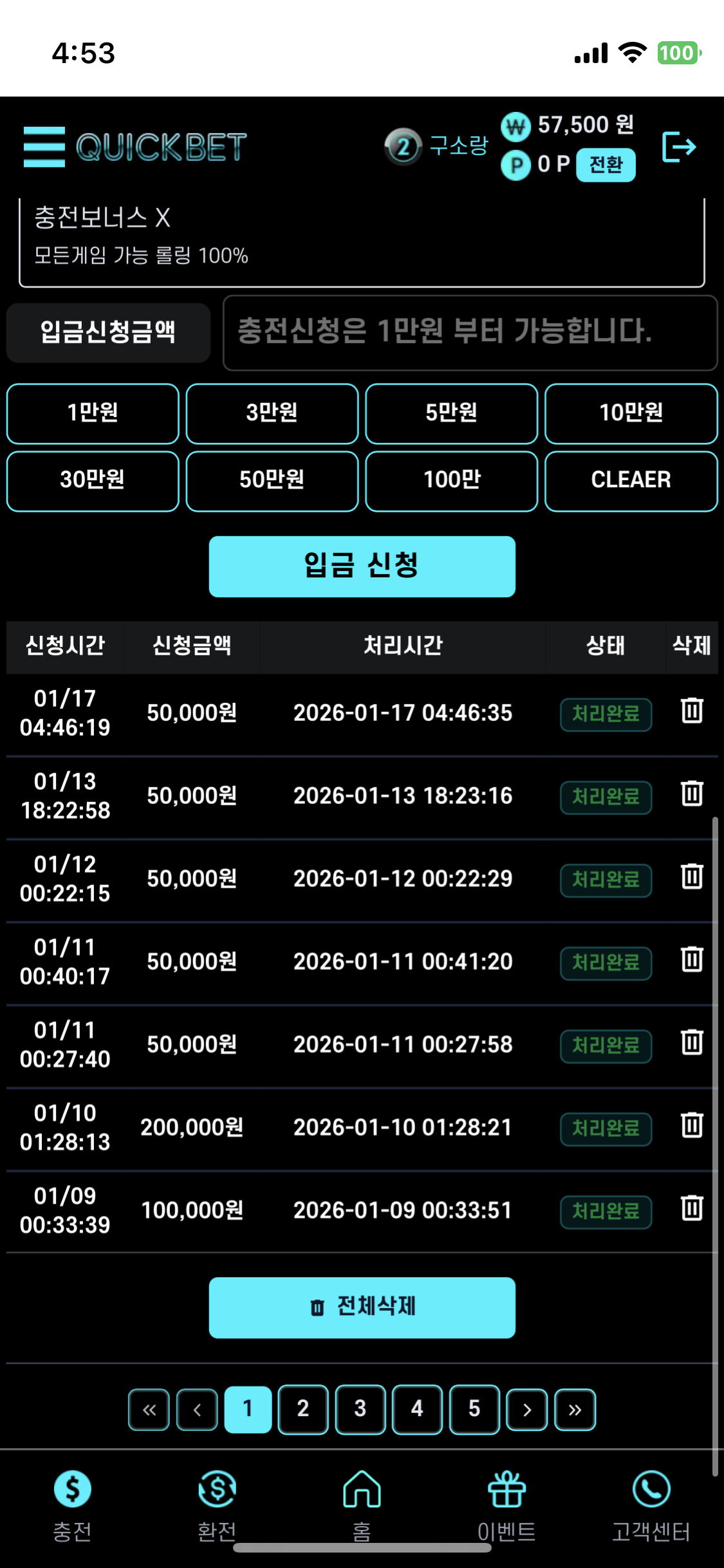724x1568 pixels.
Task: Clear the amount with CLEAER
Action: point(631,481)
